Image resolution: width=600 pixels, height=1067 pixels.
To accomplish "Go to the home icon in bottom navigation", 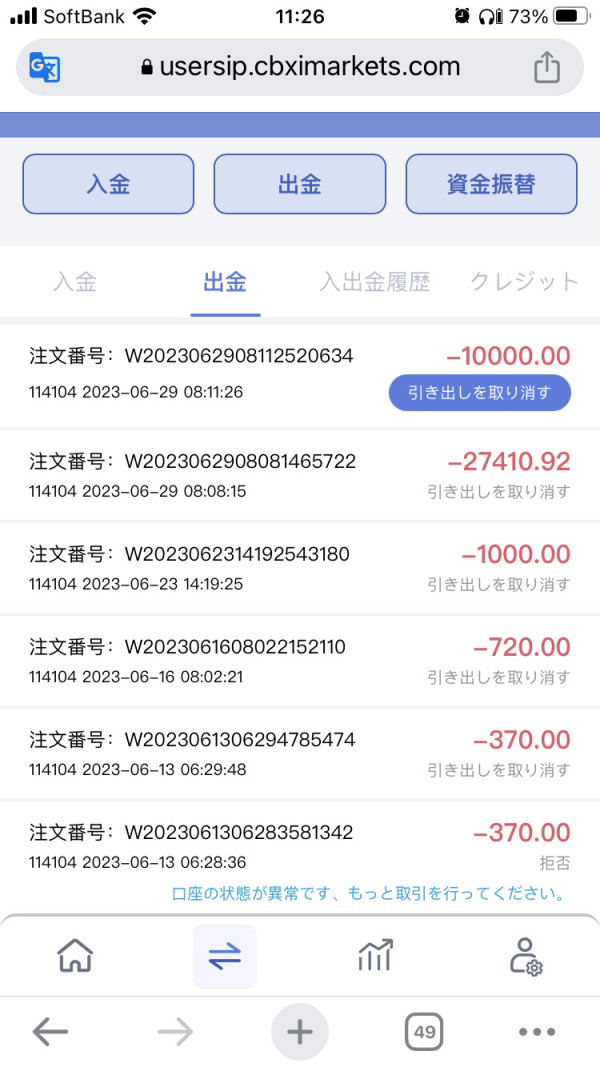I will tap(75, 955).
